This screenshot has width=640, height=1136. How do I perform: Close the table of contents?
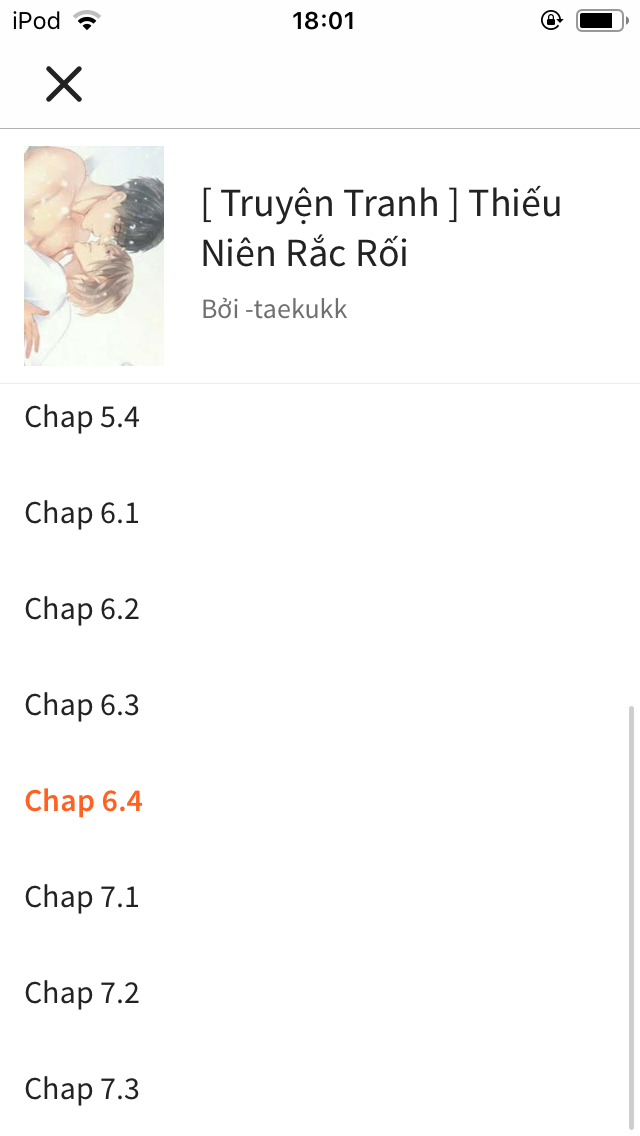tap(64, 84)
